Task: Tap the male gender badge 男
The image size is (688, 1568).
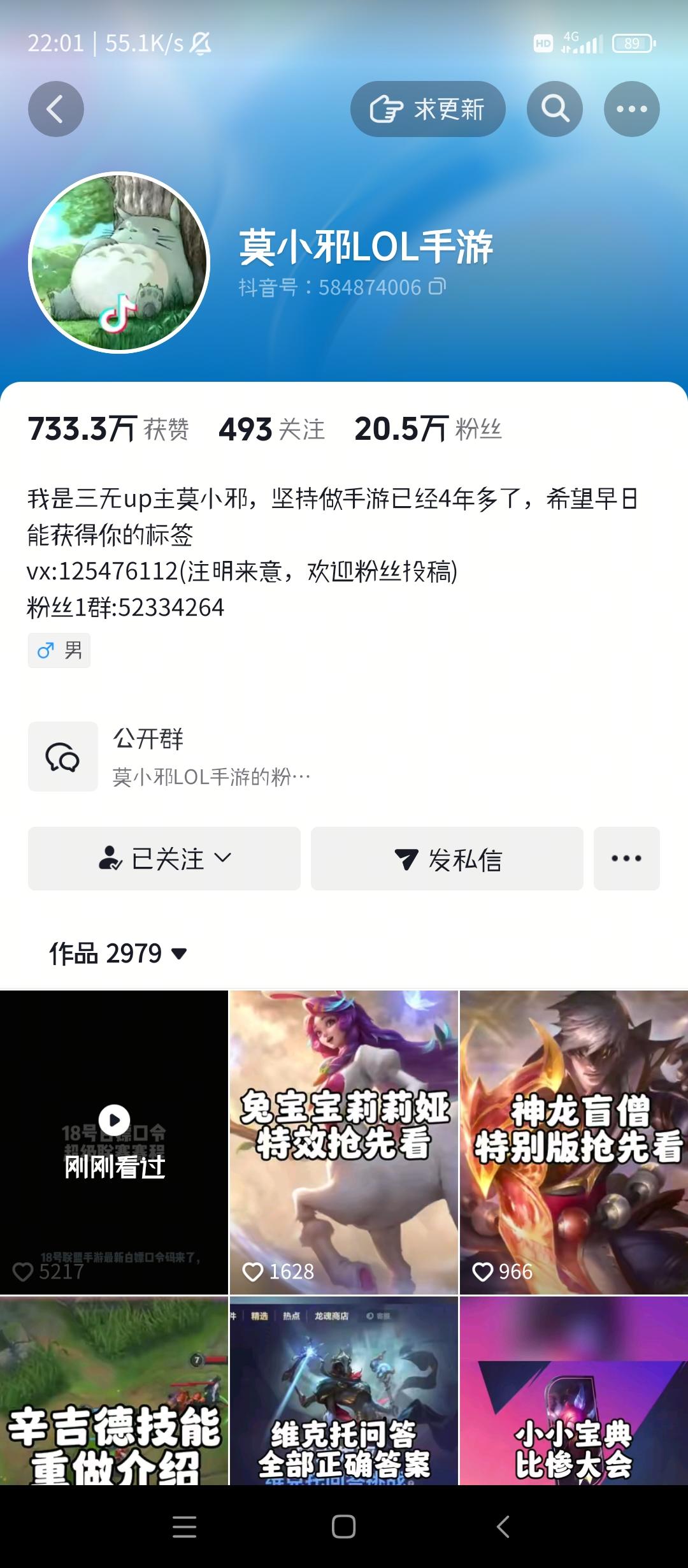Action: coord(59,650)
